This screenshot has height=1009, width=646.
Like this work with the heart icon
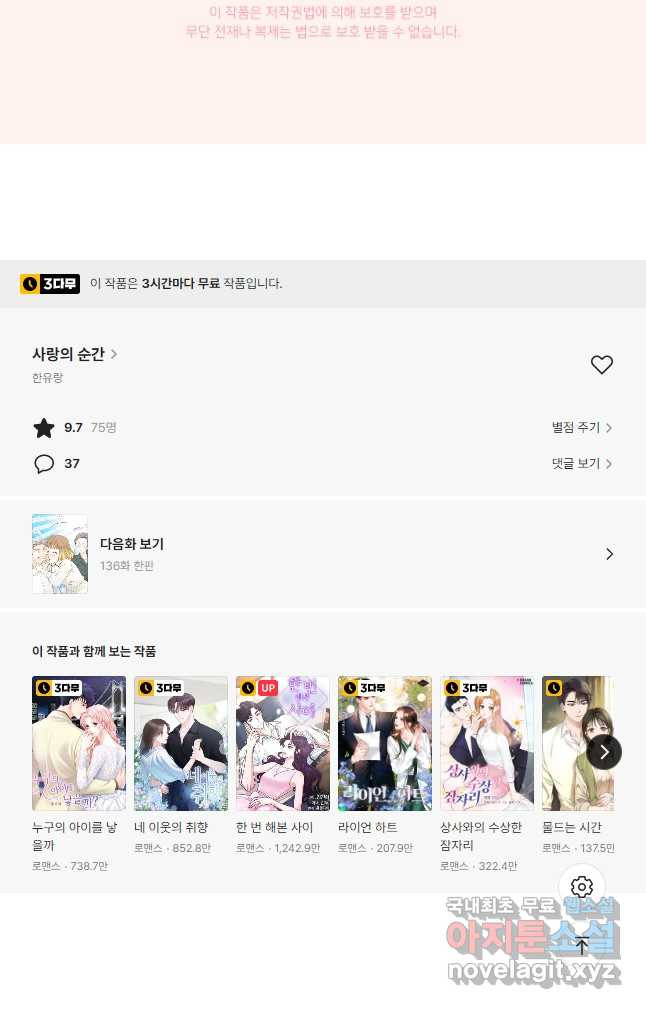pos(601,365)
